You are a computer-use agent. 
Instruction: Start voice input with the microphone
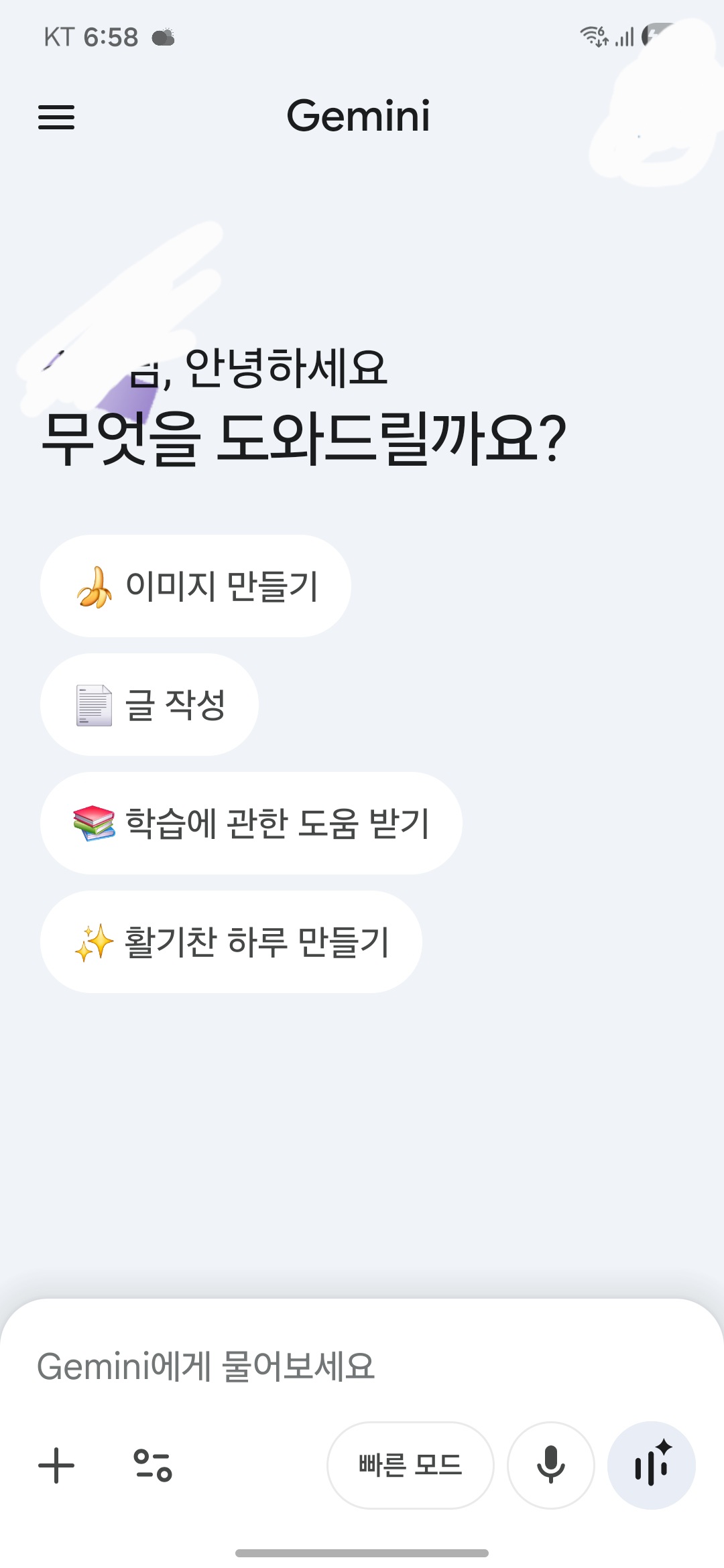click(x=551, y=1465)
